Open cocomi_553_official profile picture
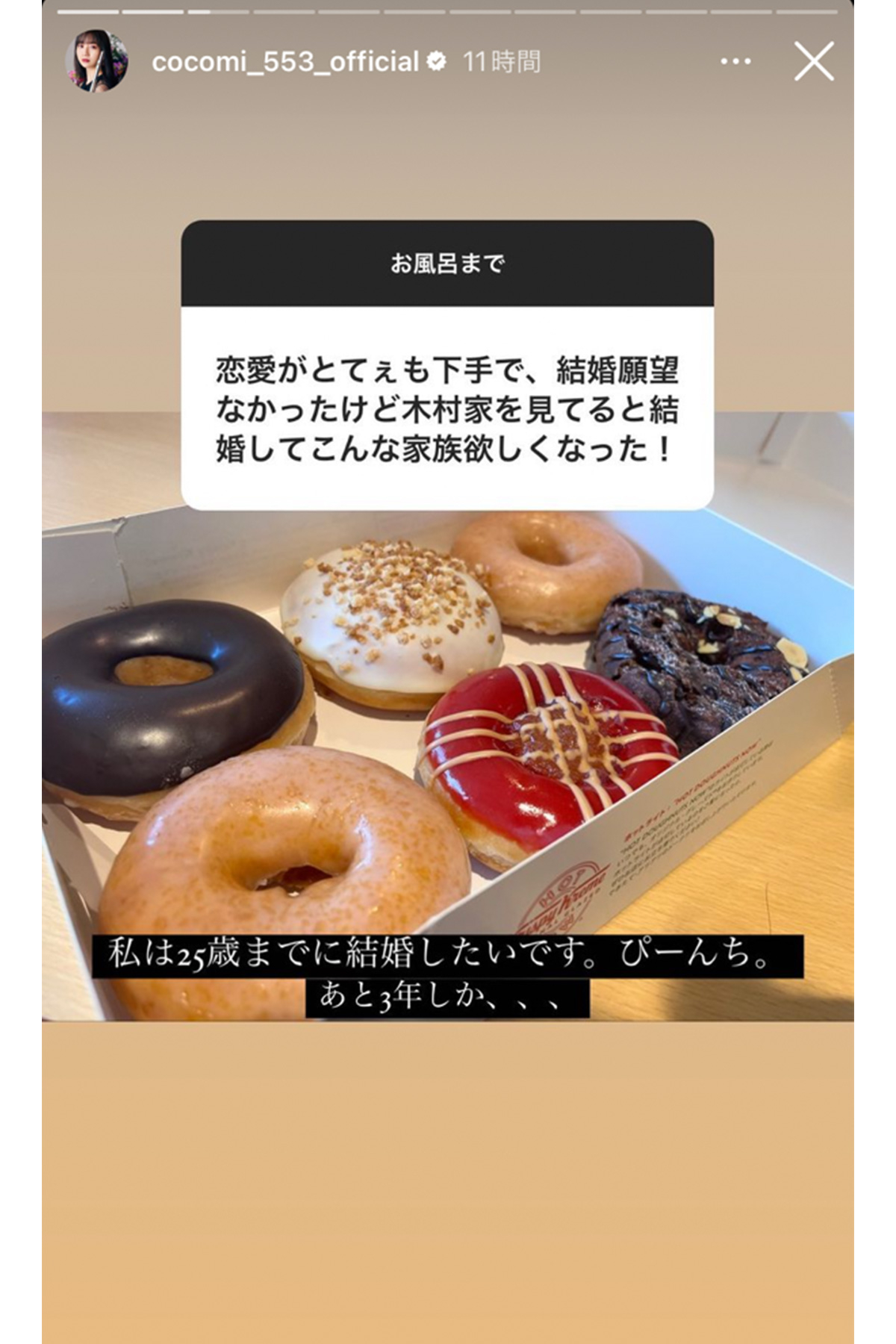The image size is (896, 1344). 96,62
